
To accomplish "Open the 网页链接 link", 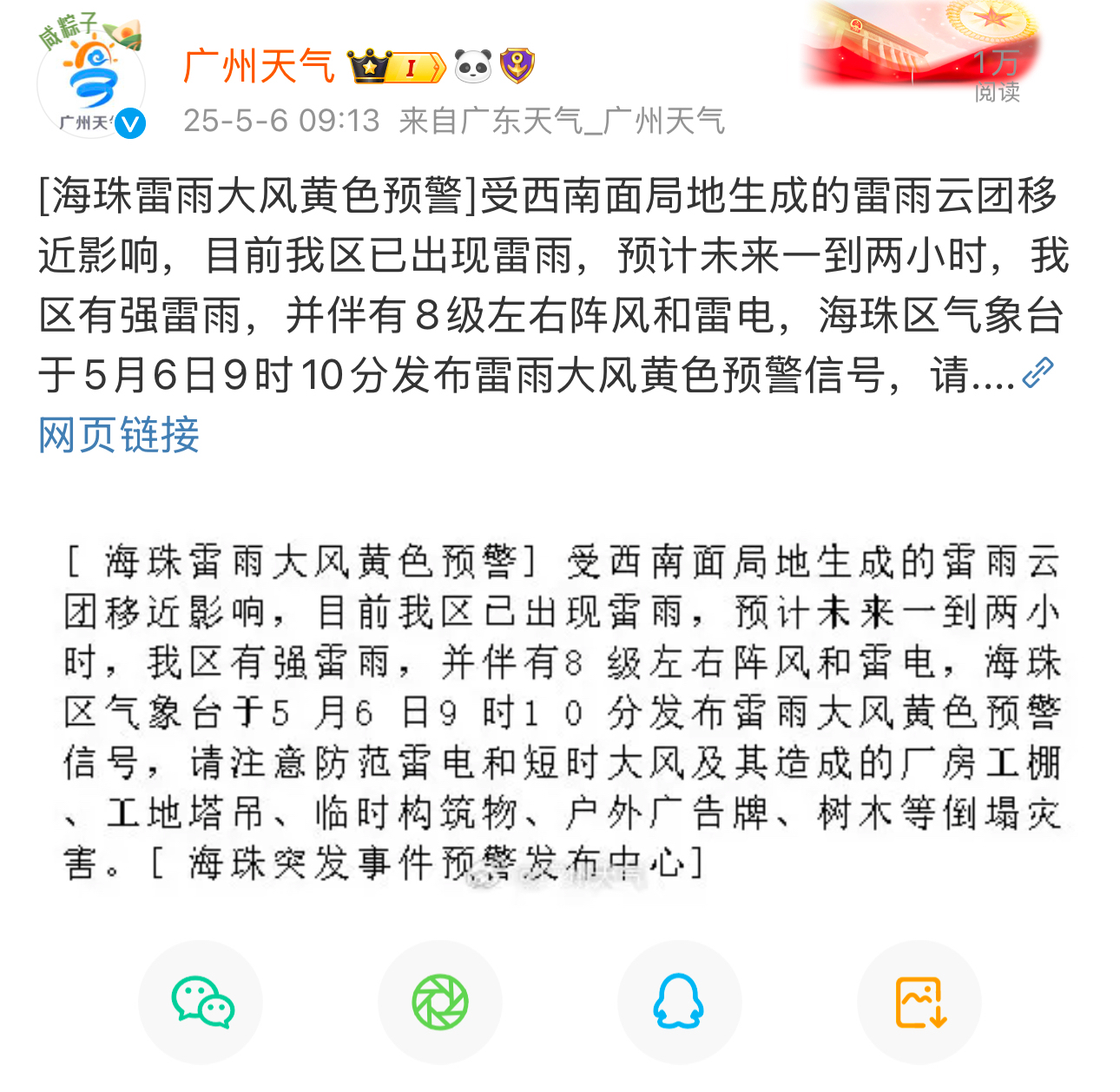I will point(119,434).
